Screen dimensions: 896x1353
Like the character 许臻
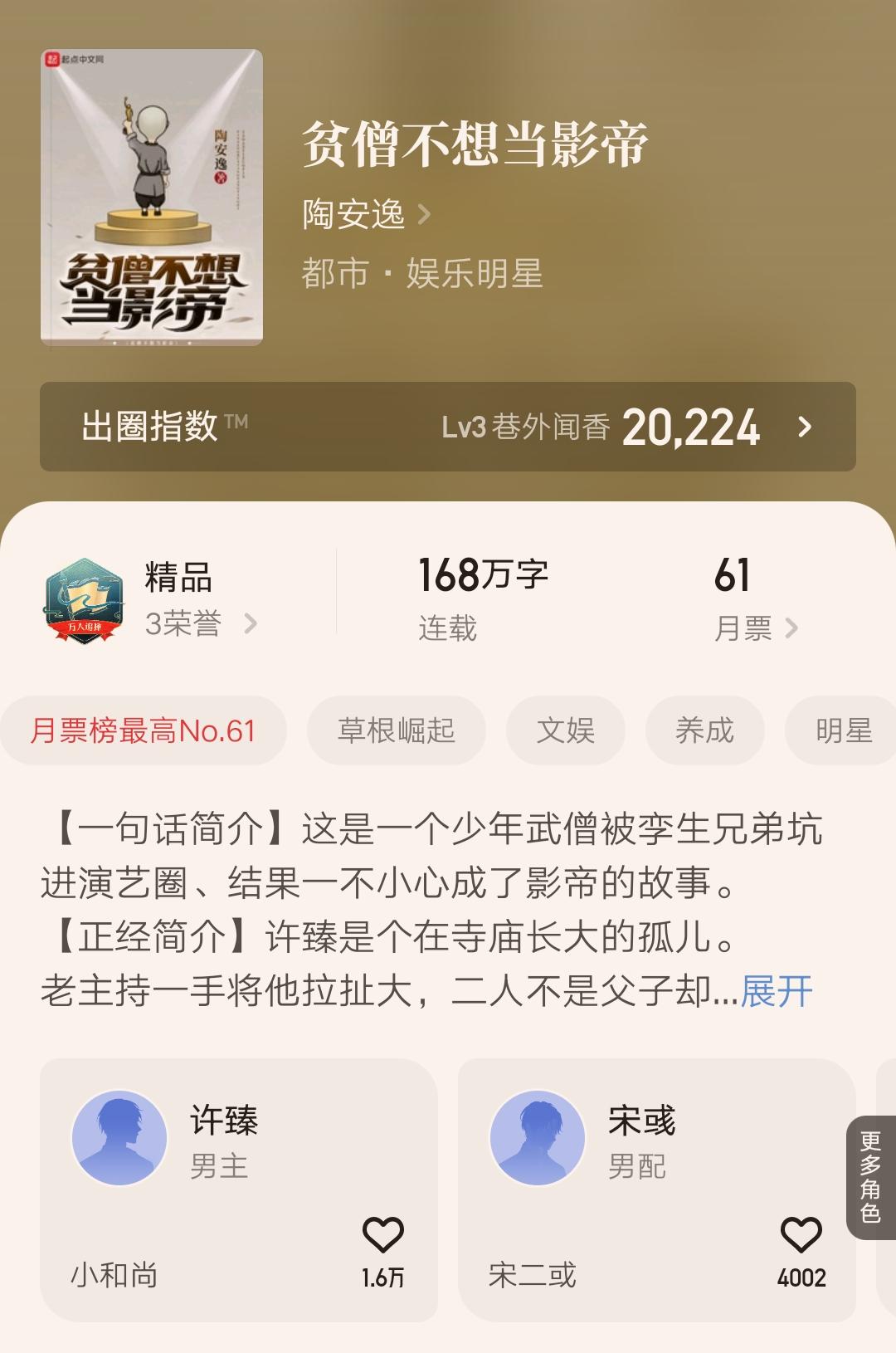tap(382, 1236)
